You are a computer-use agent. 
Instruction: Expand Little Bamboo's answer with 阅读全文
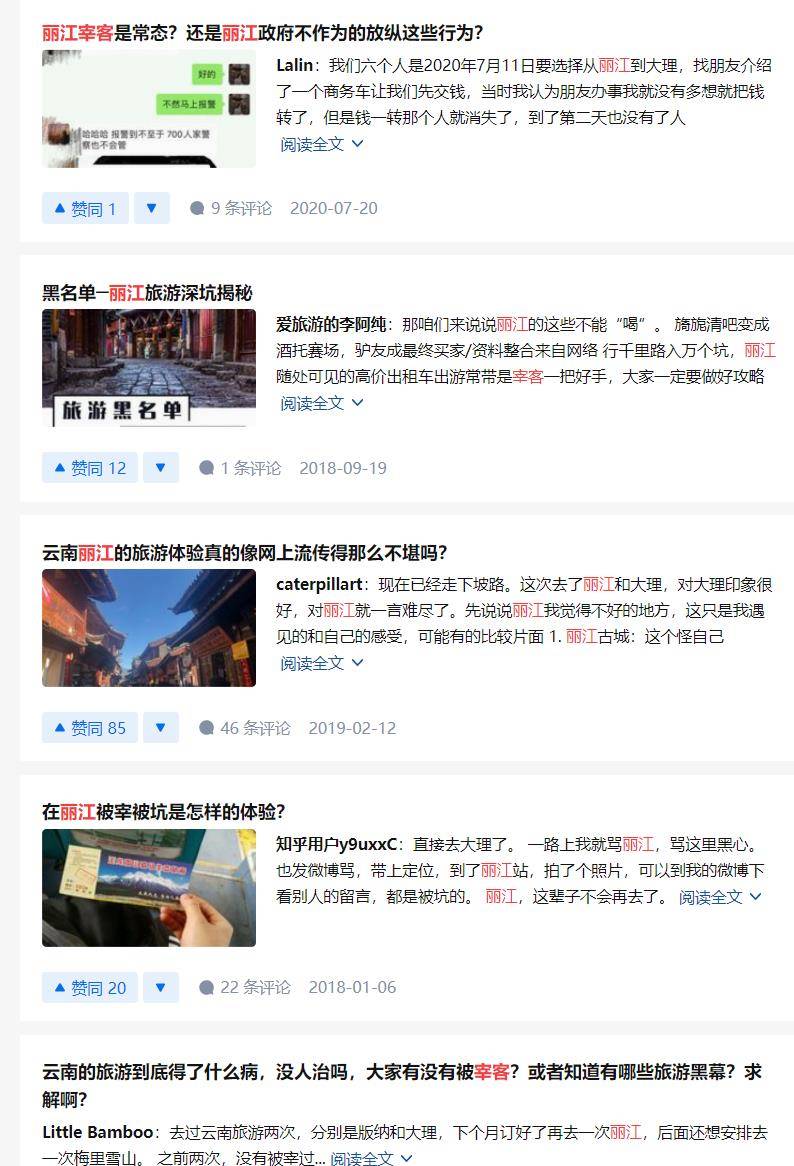(x=371, y=1158)
